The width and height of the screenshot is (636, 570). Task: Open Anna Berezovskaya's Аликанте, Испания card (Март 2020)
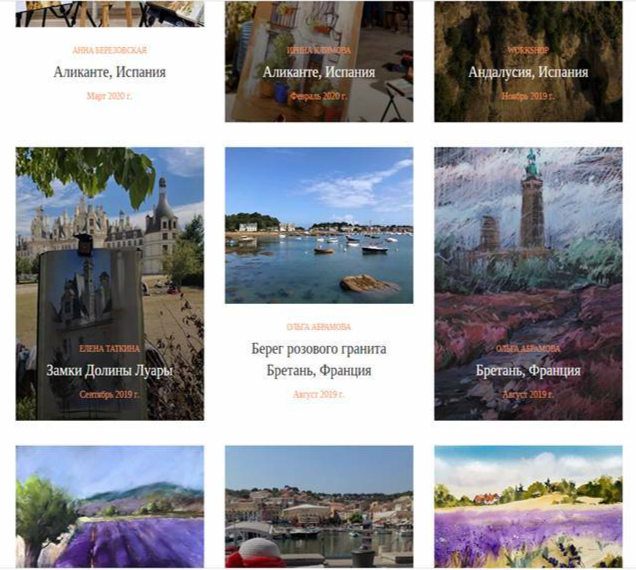(x=110, y=72)
